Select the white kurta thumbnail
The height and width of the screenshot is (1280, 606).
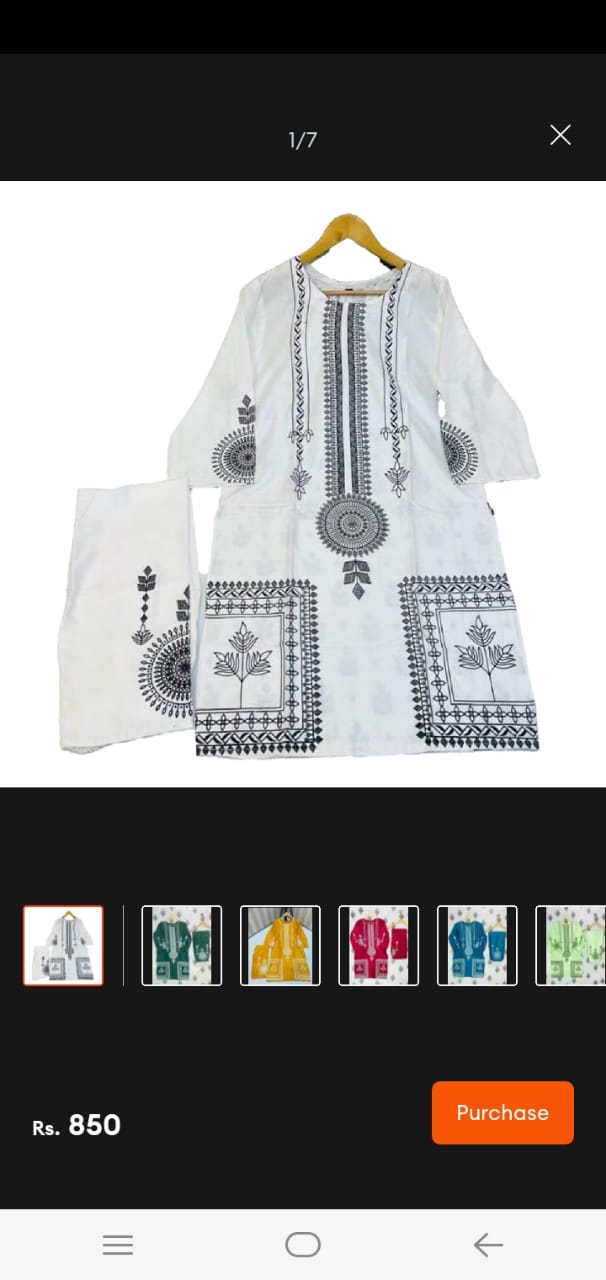63,945
